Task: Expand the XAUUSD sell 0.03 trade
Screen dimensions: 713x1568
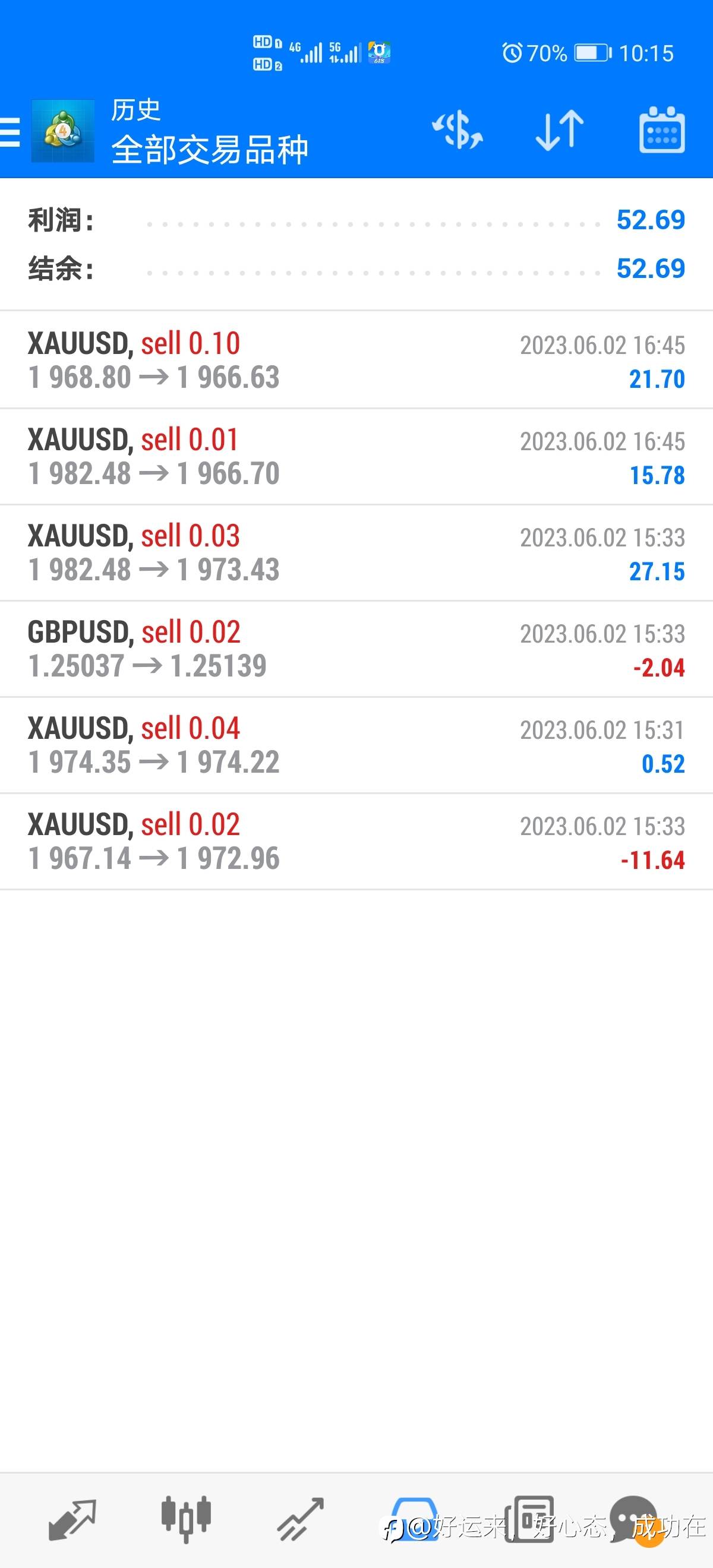Action: 356,553
